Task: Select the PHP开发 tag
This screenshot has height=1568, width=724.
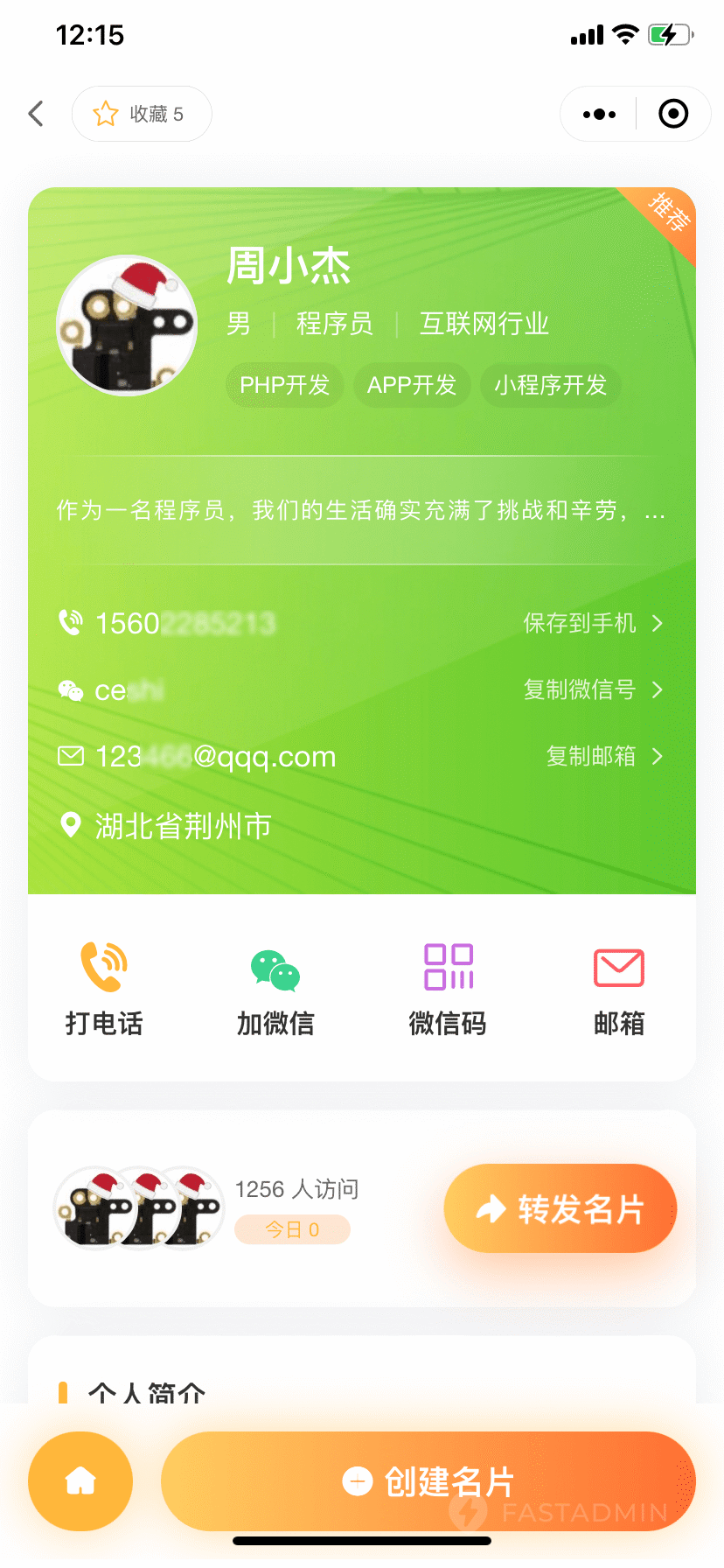Action: coord(284,385)
